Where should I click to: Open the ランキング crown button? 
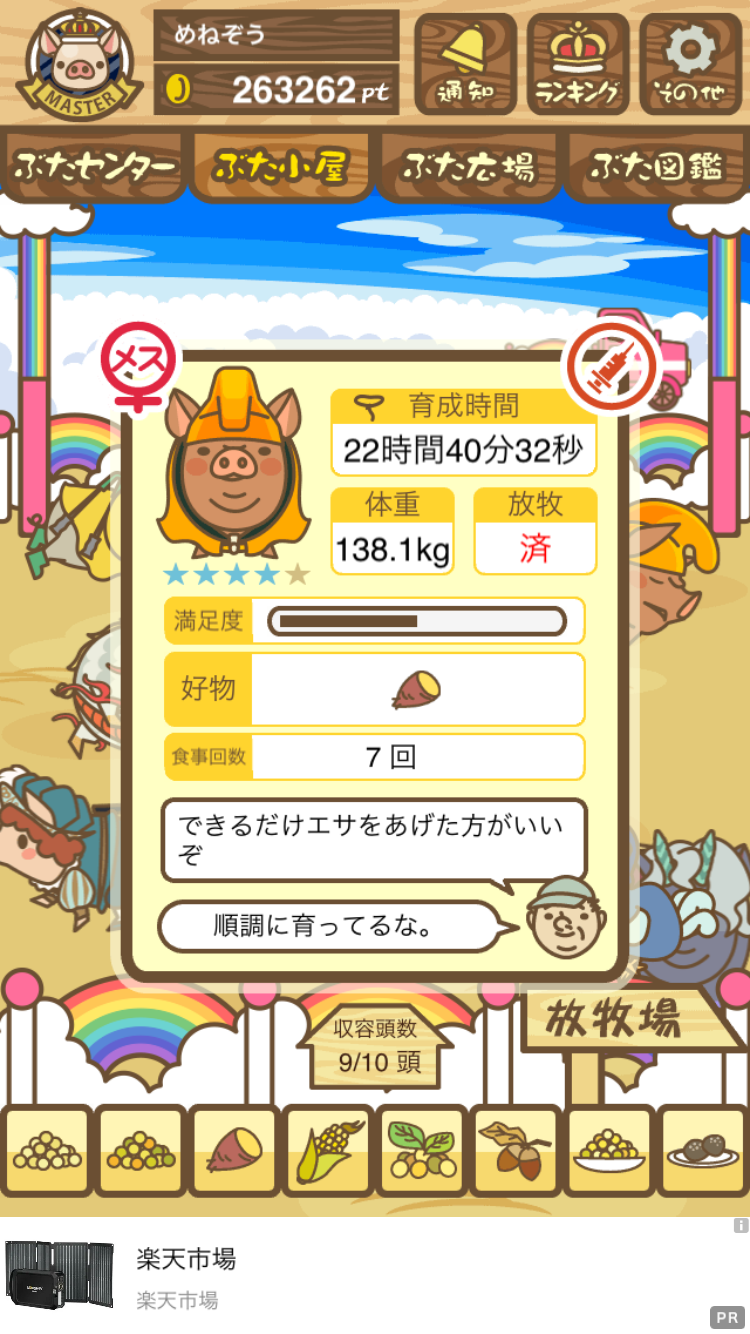tap(578, 64)
